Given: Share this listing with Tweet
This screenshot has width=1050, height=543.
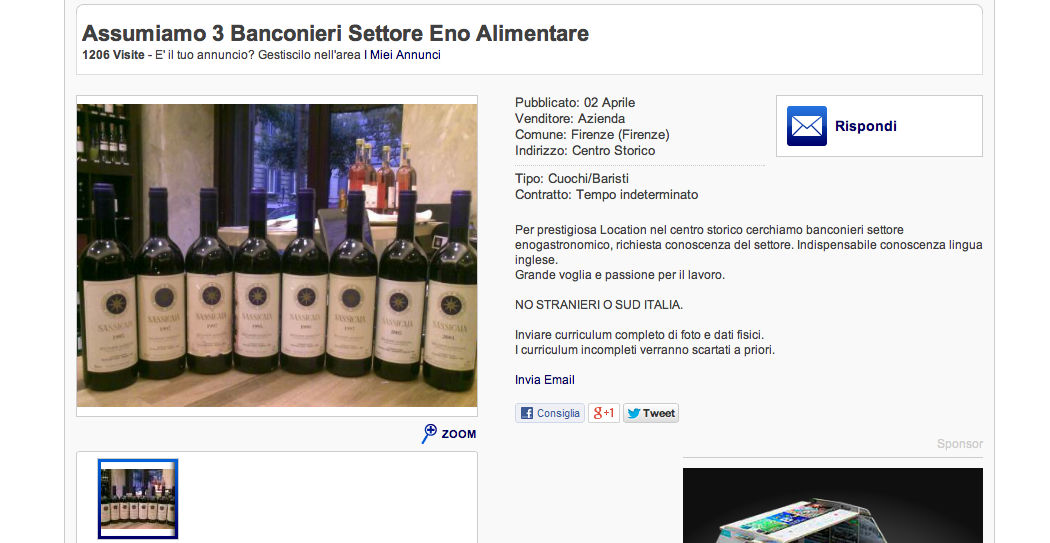Looking at the screenshot, I should 651,413.
